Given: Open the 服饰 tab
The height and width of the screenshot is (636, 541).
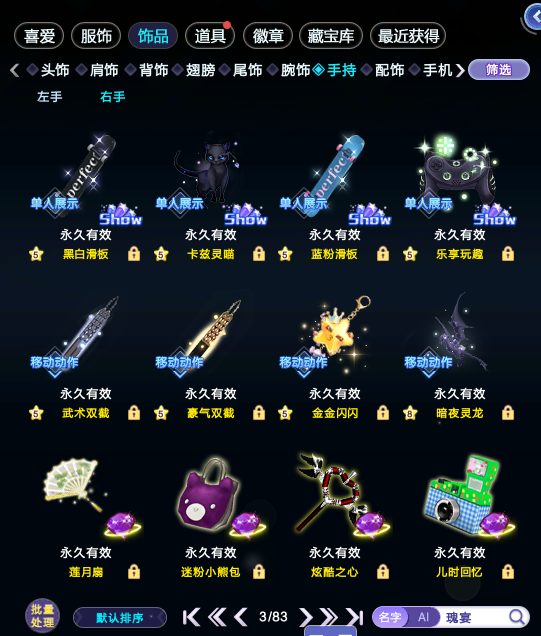Looking at the screenshot, I should 96,36.
